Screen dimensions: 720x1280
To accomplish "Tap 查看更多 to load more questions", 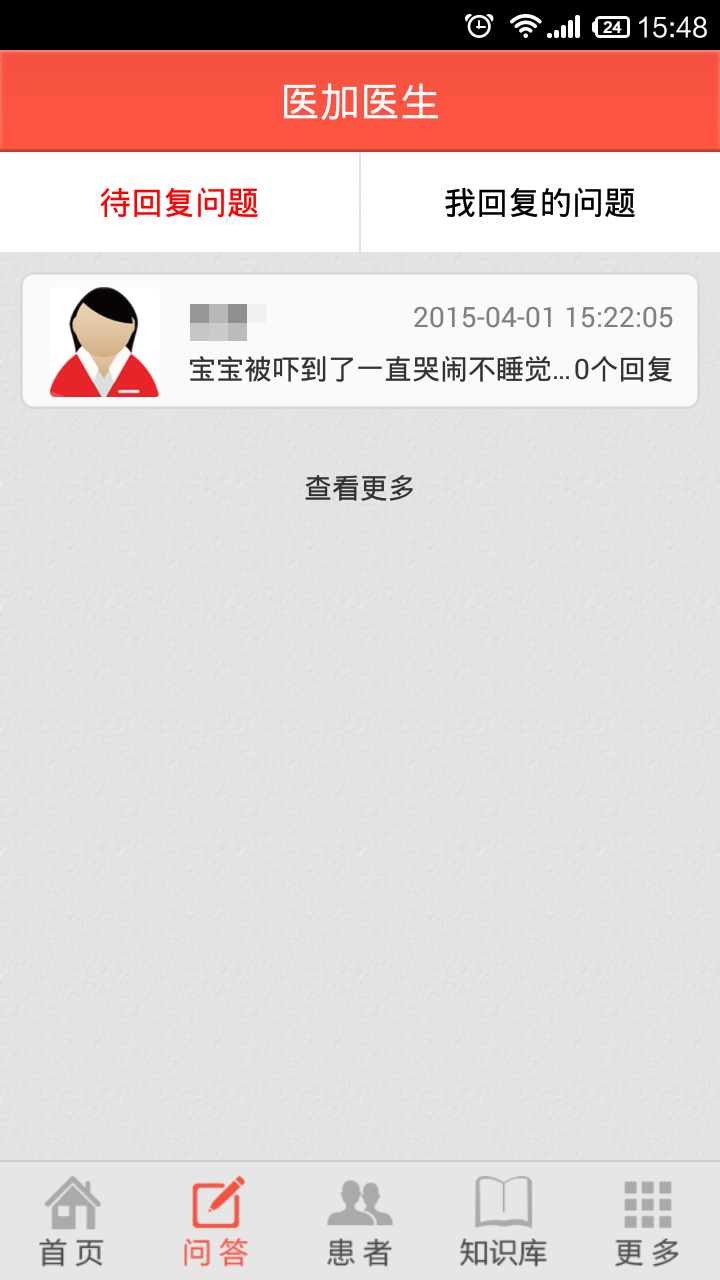I will pyautogui.click(x=360, y=488).
